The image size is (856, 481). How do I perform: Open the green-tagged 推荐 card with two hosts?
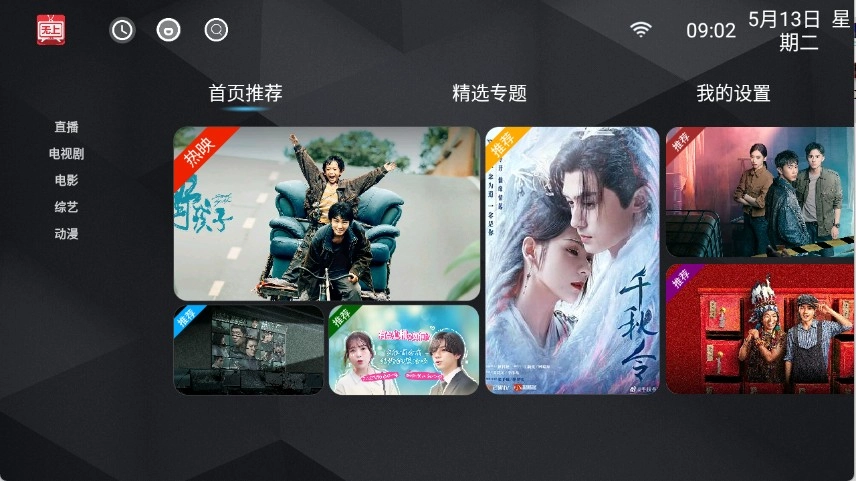click(404, 349)
